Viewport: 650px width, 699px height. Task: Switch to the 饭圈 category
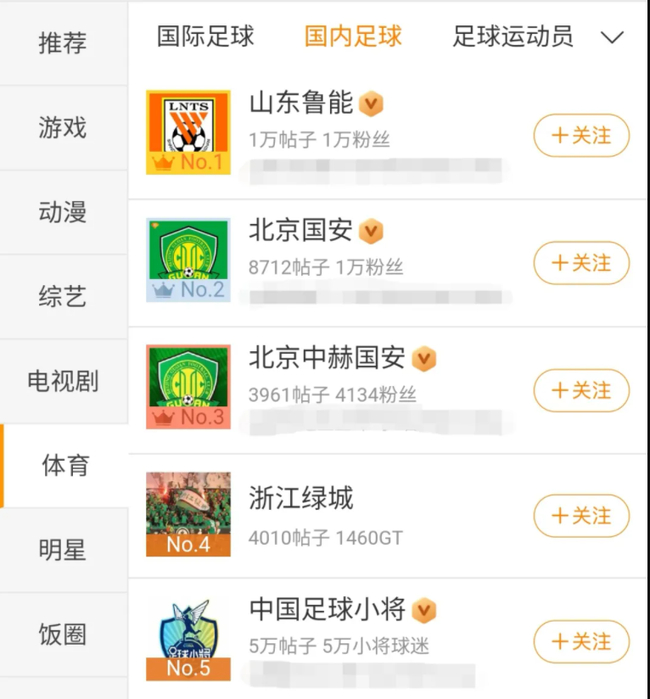tap(63, 634)
